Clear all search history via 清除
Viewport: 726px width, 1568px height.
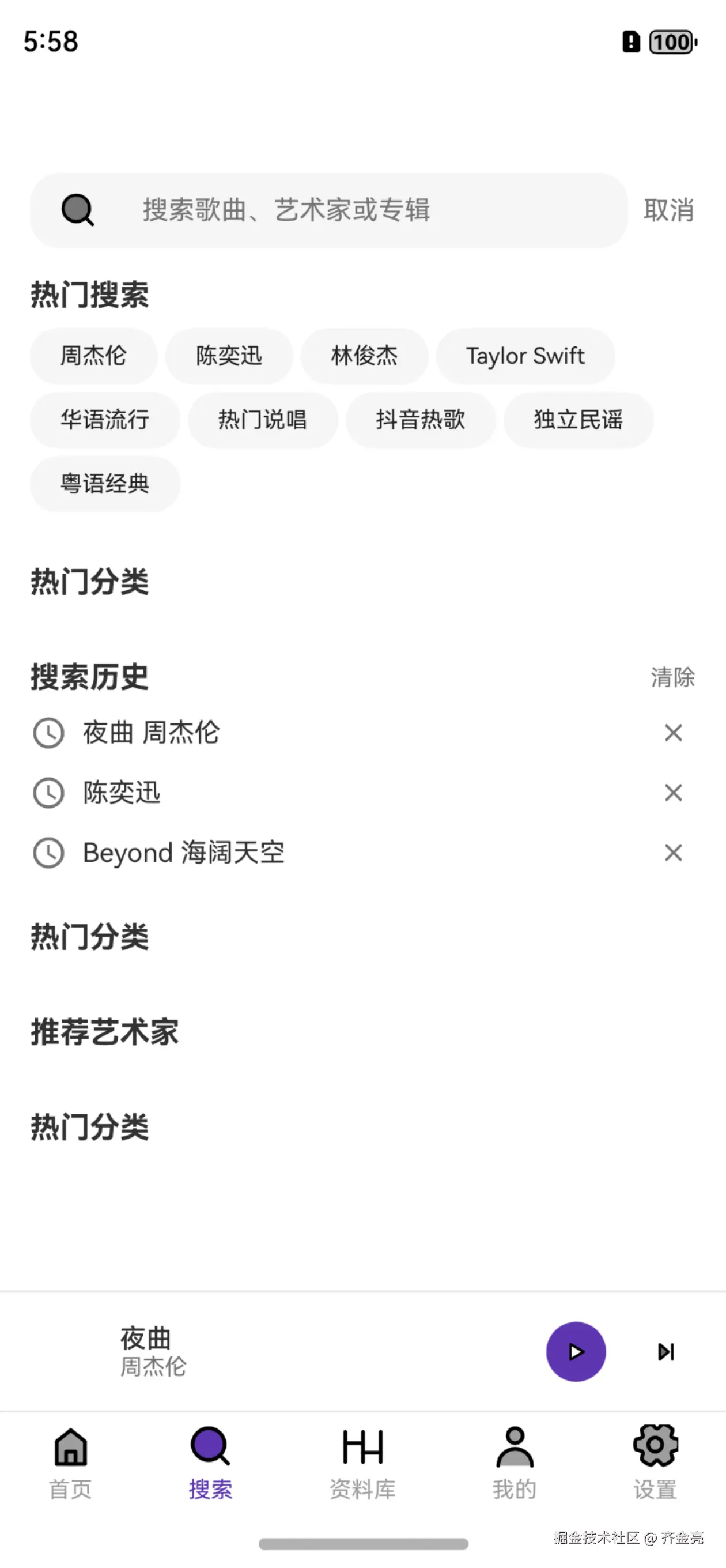[x=671, y=678]
